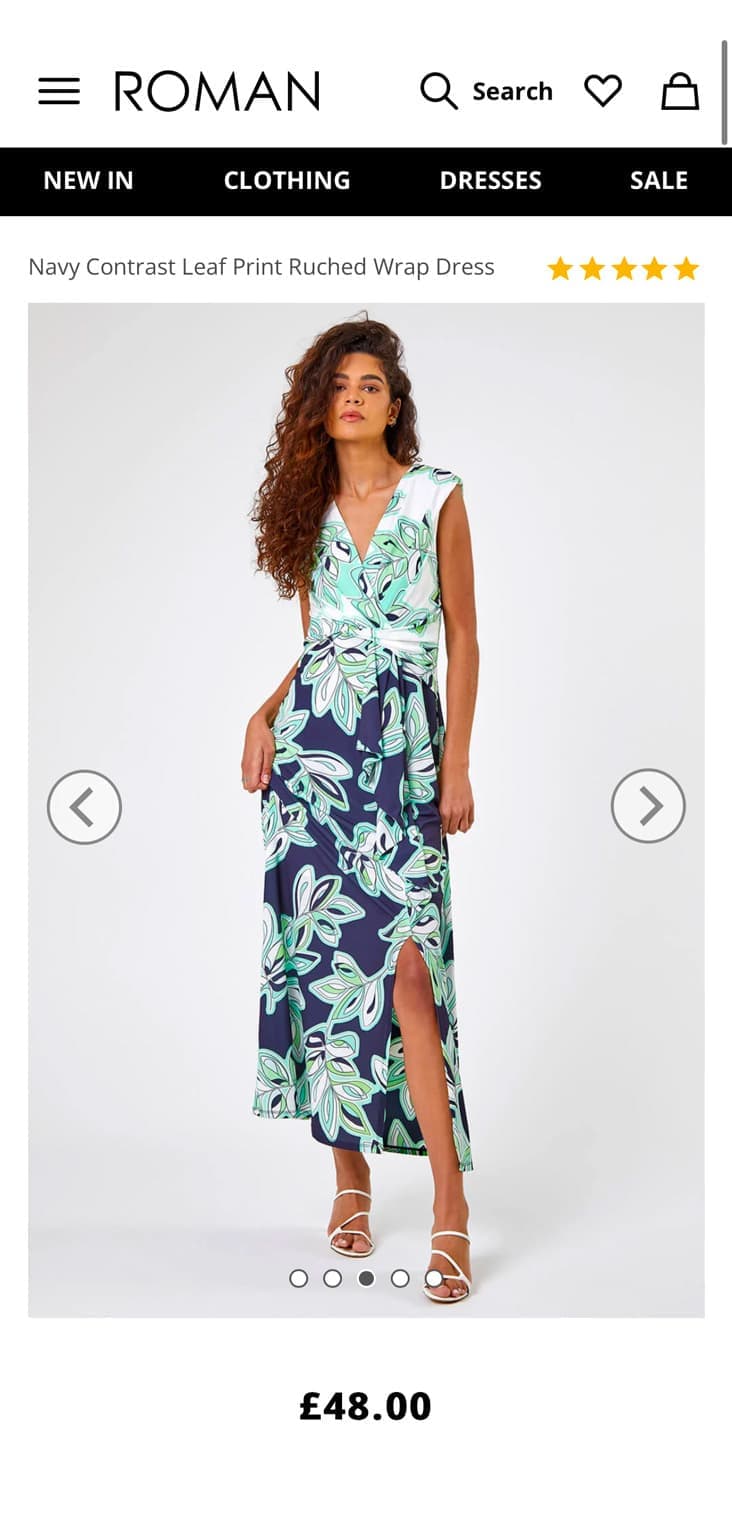Open the hamburger menu
The height and width of the screenshot is (1524, 732).
(x=59, y=91)
